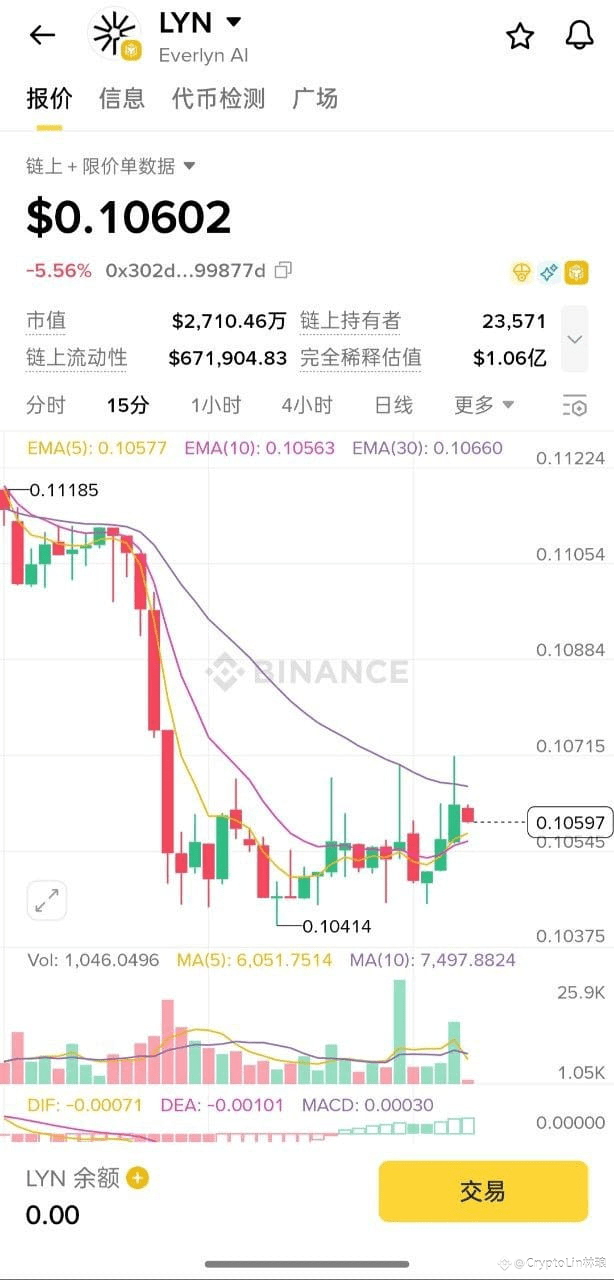The height and width of the screenshot is (1280, 614).
Task: Open the price alert bell
Action: 579,36
